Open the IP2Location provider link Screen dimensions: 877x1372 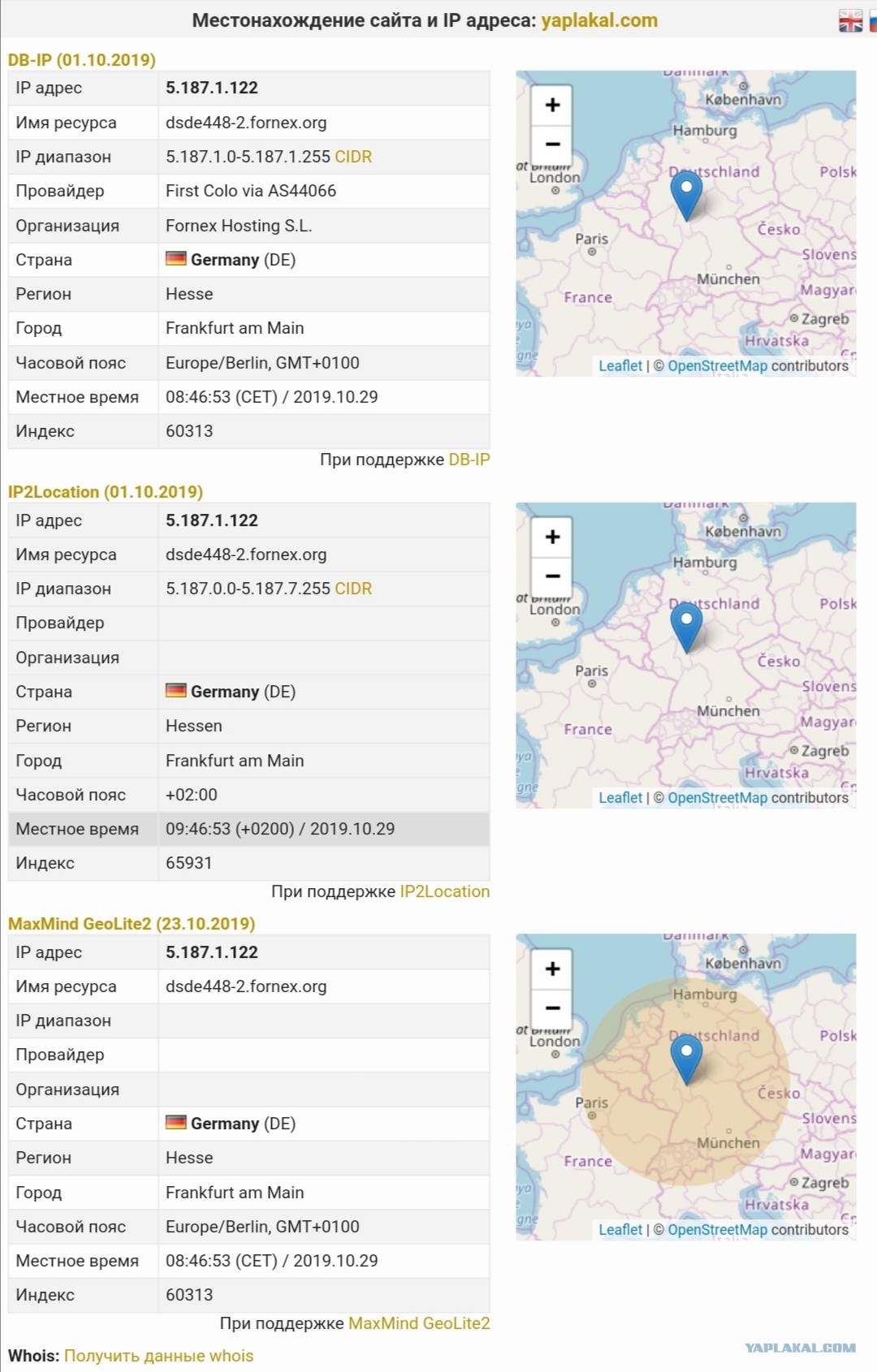pos(445,891)
